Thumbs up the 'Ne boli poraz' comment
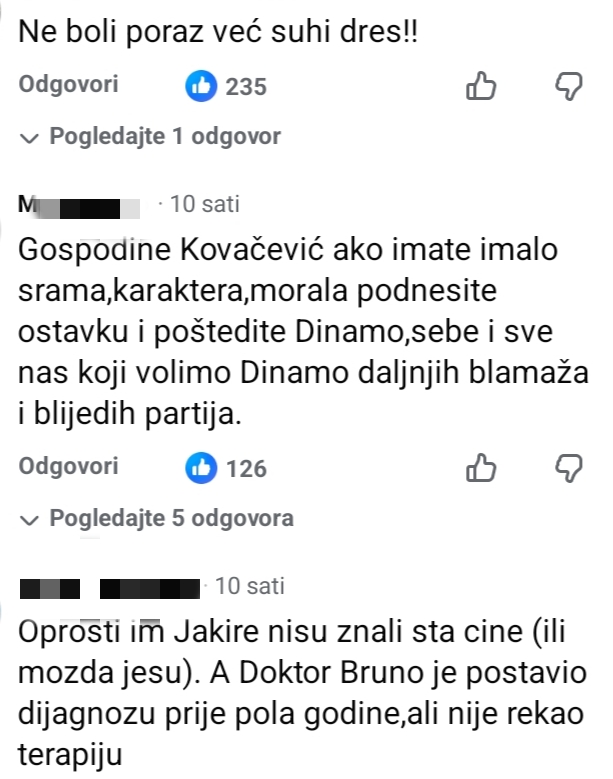The width and height of the screenshot is (613, 779). click(x=482, y=87)
